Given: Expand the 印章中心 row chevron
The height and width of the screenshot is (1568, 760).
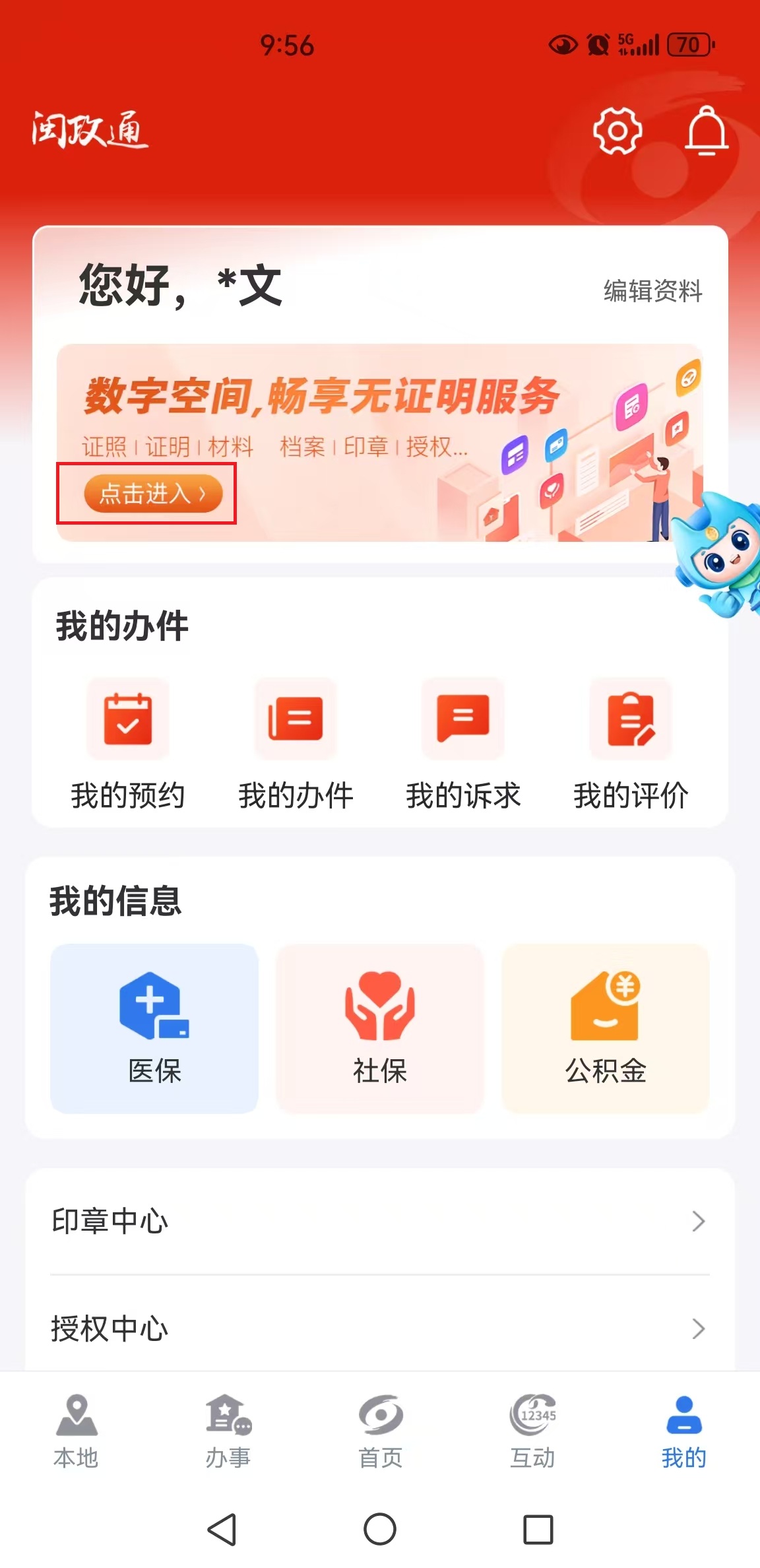Looking at the screenshot, I should pos(698,1221).
